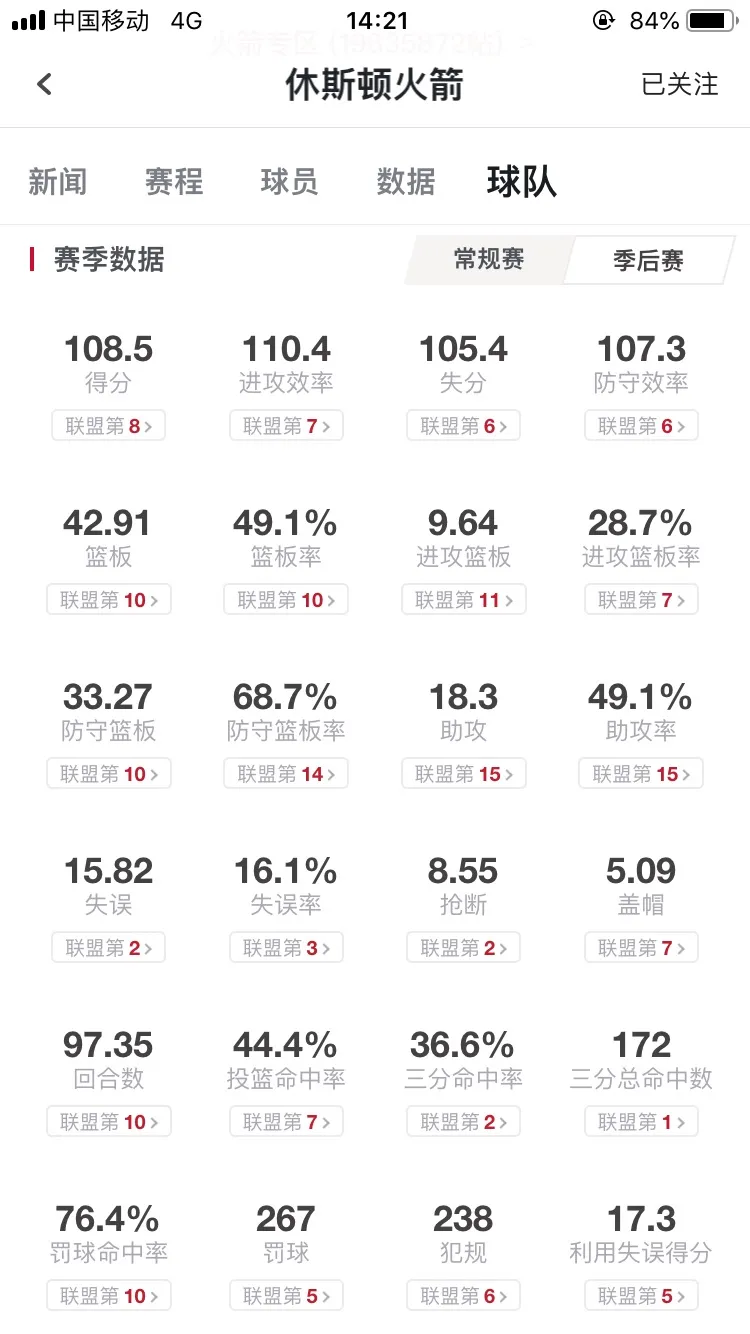
Task: View league ranking for 失分
Action: pyautogui.click(x=463, y=426)
